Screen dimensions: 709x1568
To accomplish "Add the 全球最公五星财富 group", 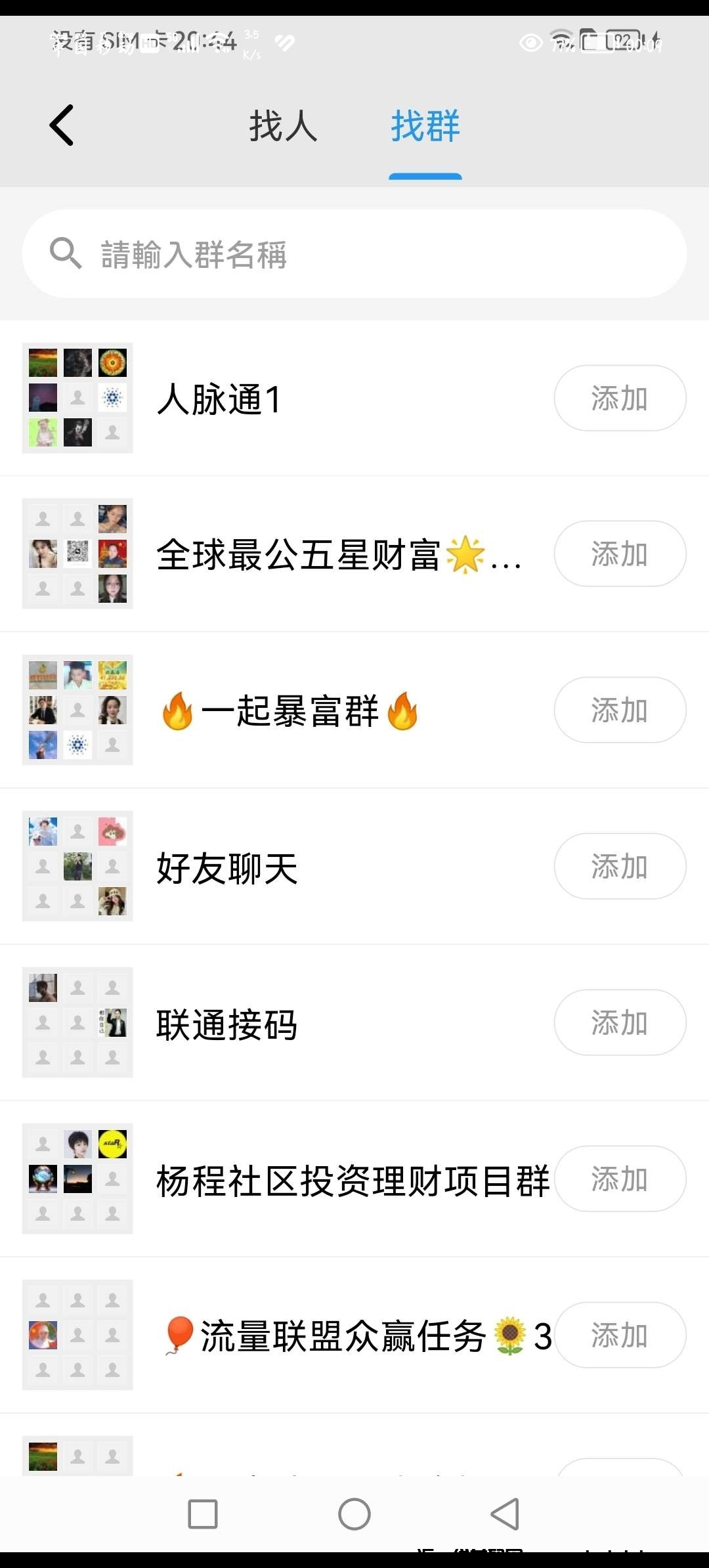I will pos(620,554).
